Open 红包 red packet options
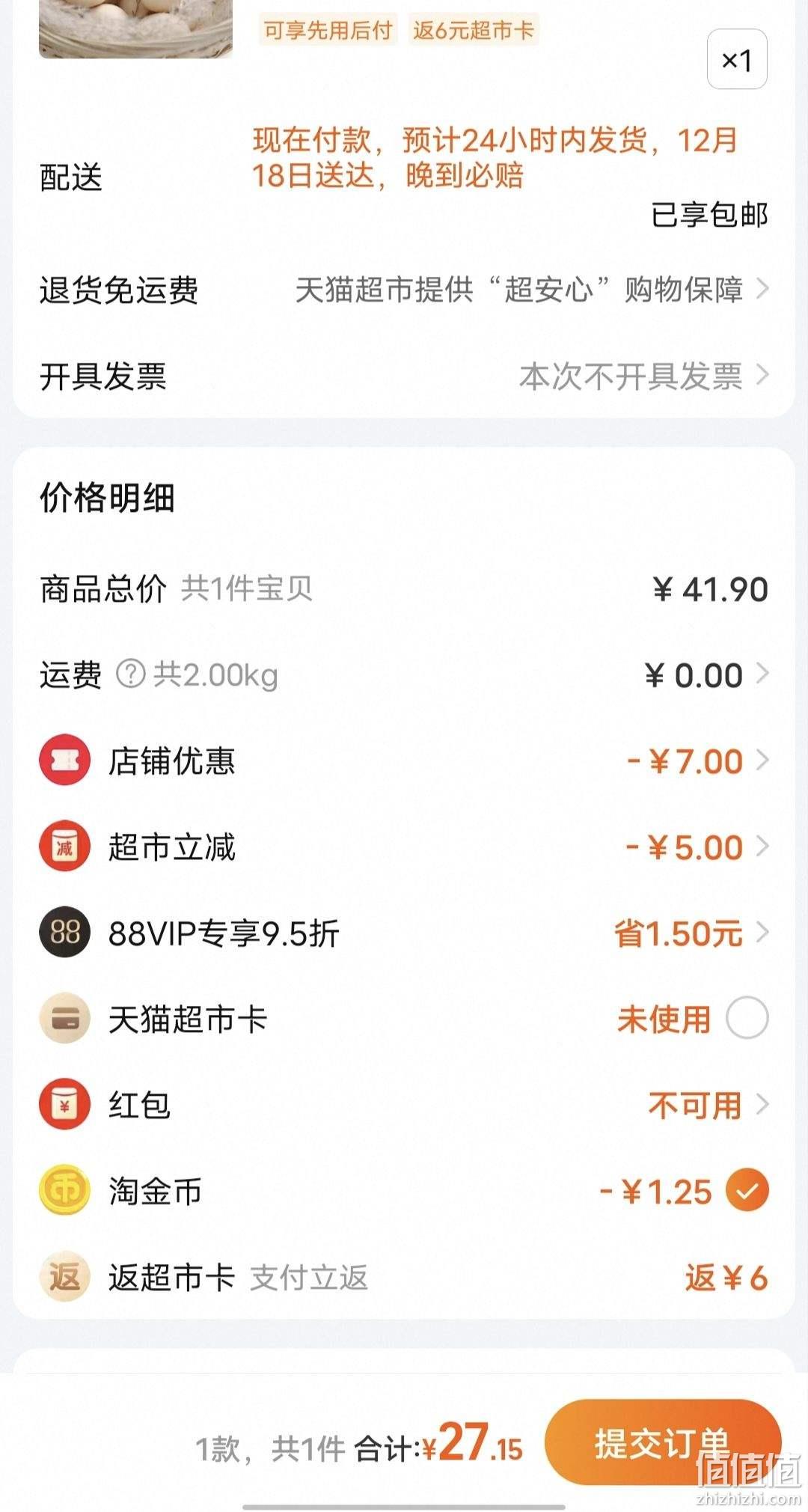The height and width of the screenshot is (1512, 808). [x=404, y=1105]
